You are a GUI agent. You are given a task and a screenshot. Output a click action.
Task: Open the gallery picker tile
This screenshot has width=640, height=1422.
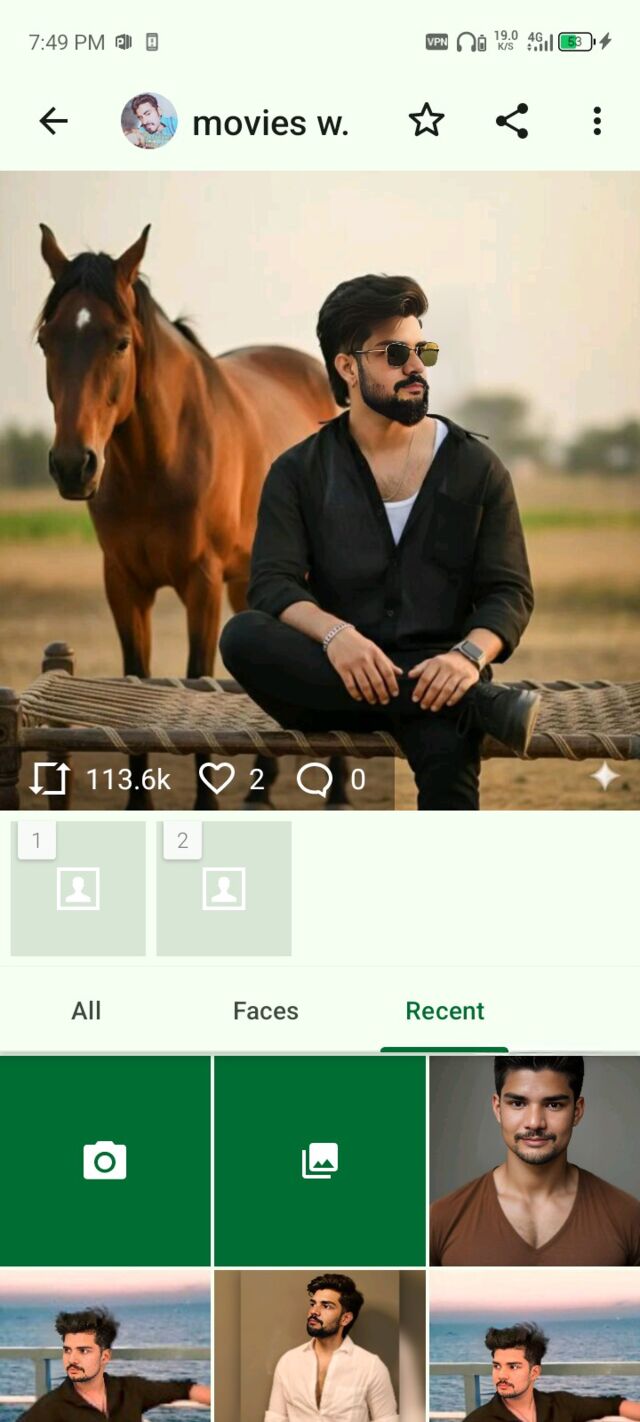tap(320, 1160)
